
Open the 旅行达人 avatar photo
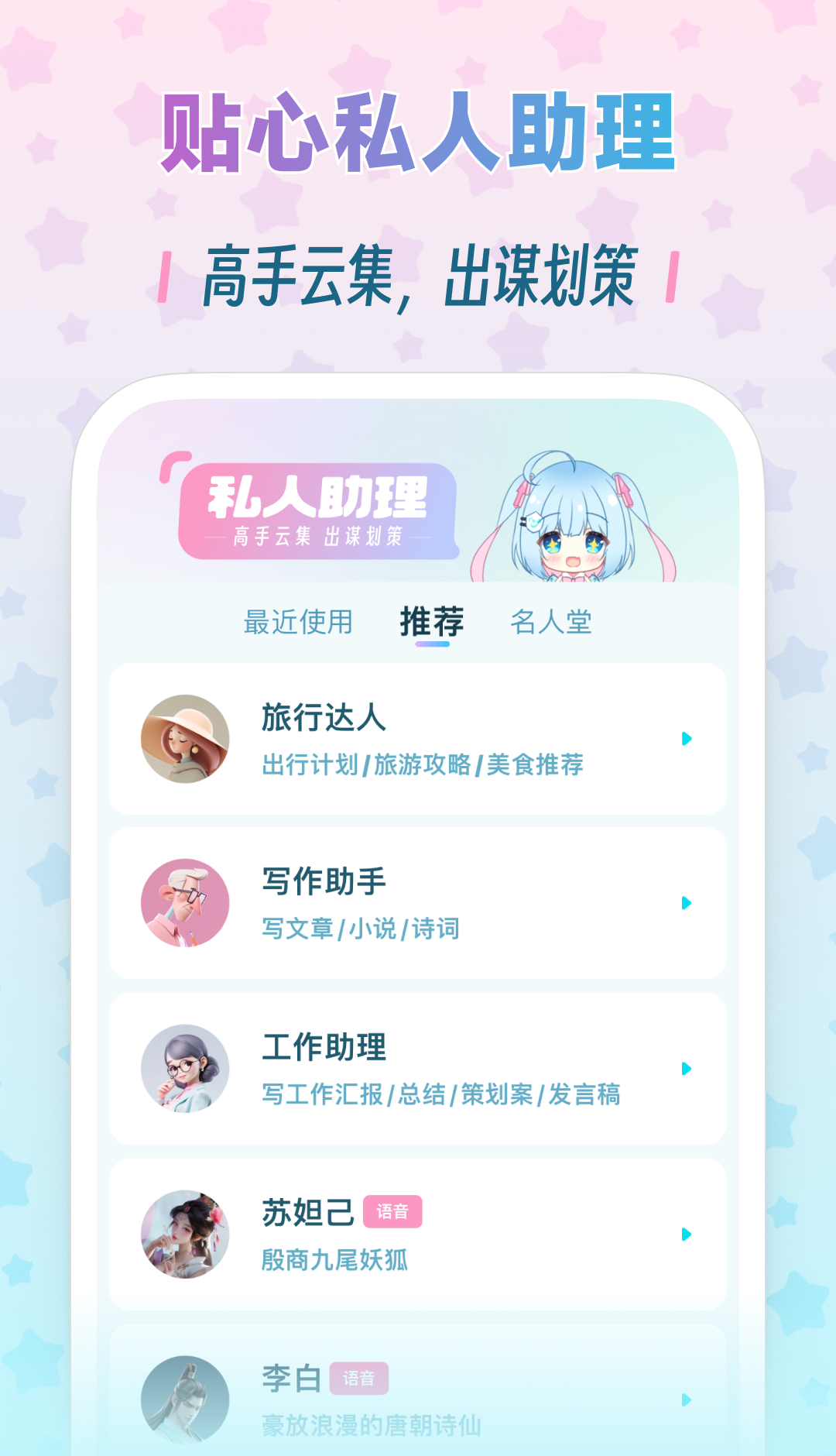click(186, 738)
